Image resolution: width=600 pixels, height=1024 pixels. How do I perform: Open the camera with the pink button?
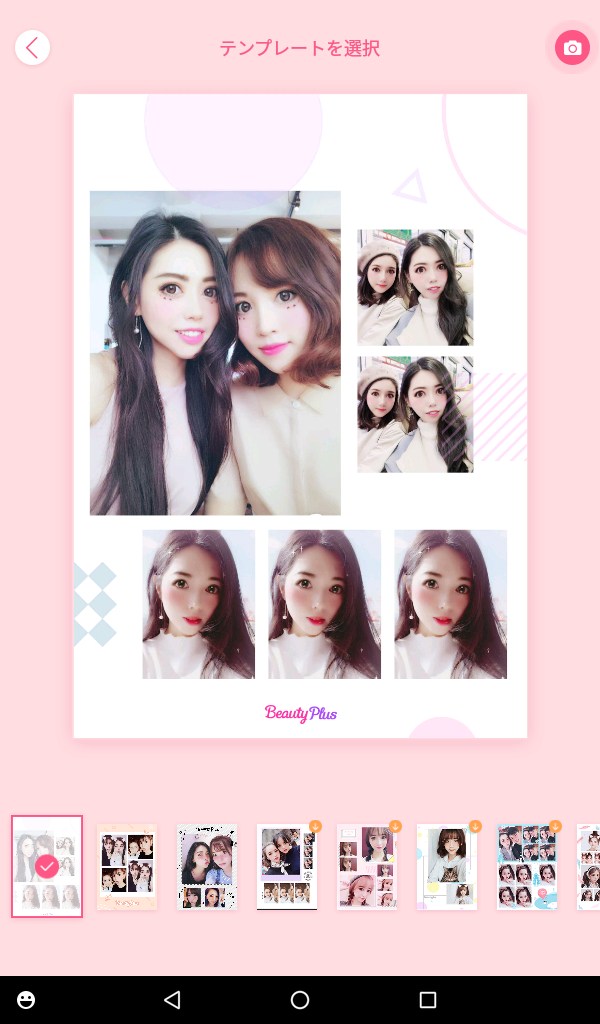[x=572, y=48]
